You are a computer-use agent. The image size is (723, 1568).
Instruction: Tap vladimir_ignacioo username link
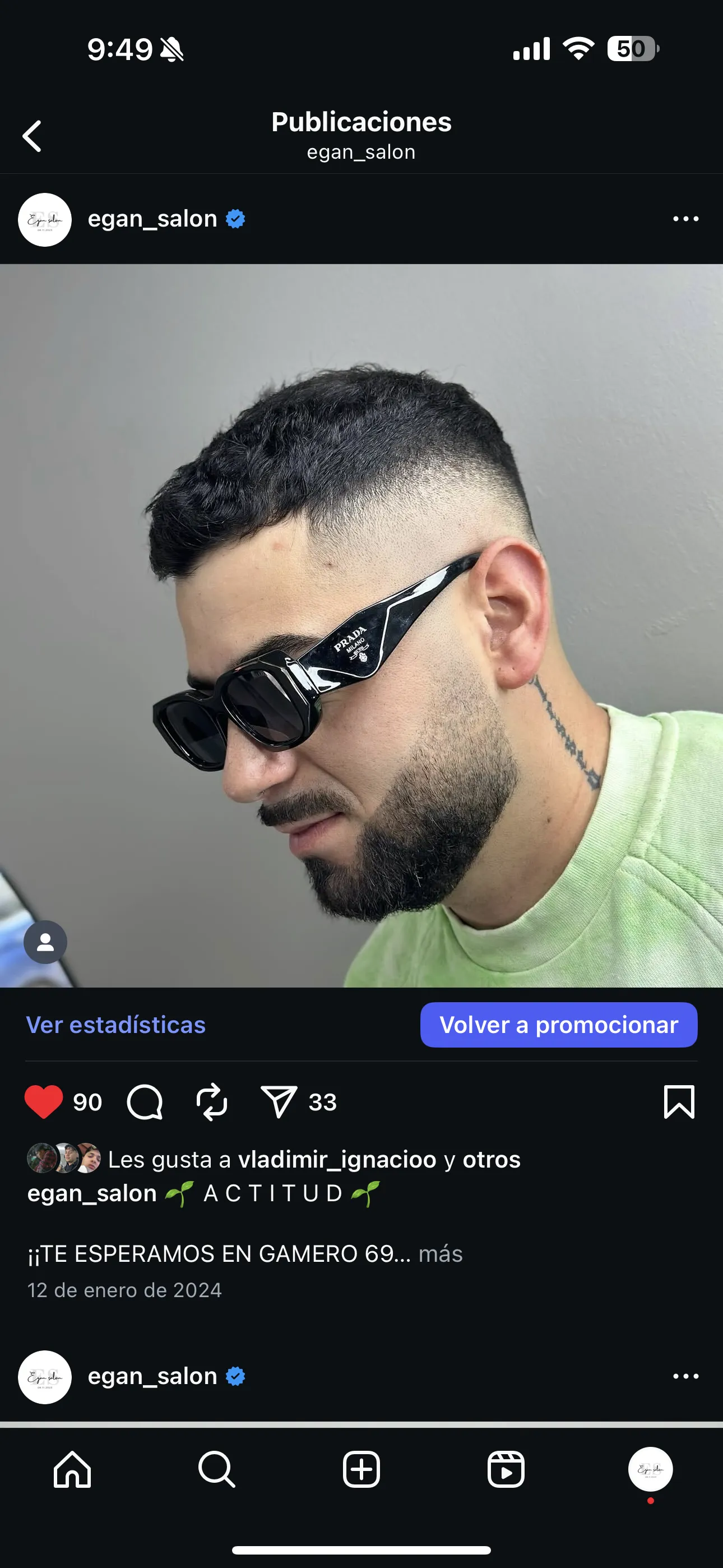[336, 1160]
